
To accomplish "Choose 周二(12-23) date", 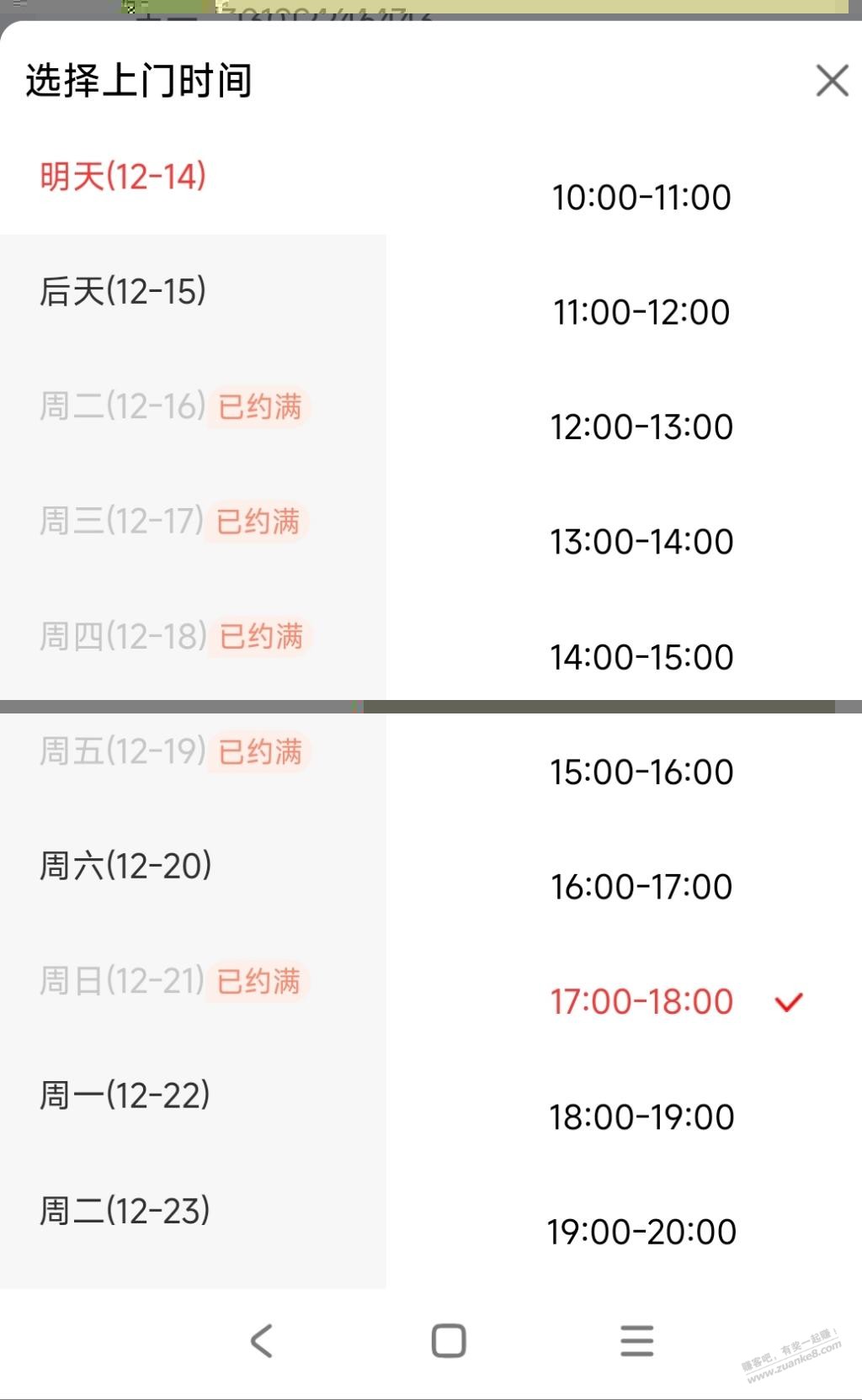I will tap(125, 1211).
